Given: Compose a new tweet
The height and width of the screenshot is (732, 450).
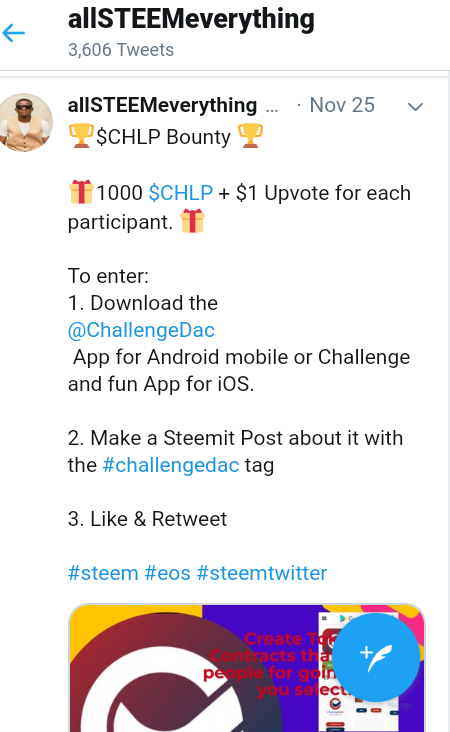Looking at the screenshot, I should (x=376, y=657).
